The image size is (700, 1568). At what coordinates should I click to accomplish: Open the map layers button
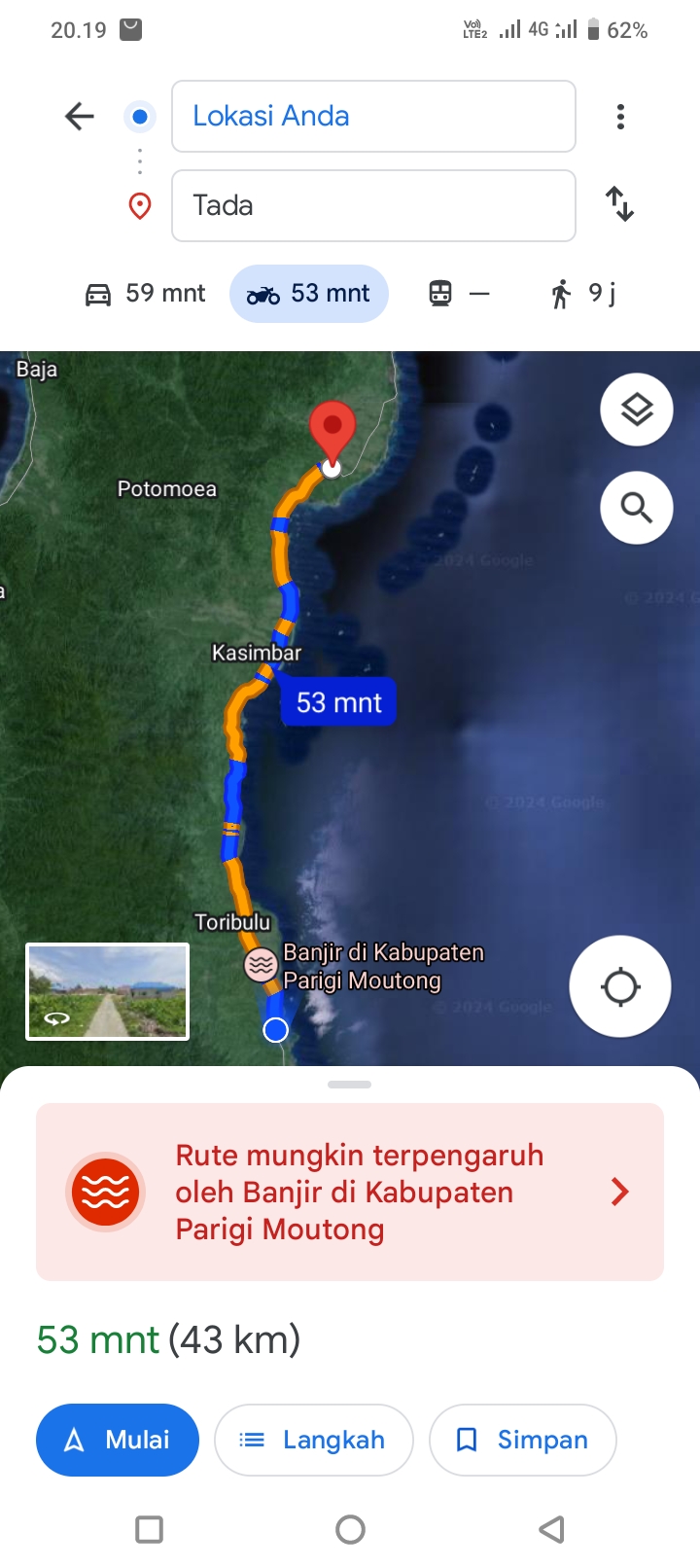point(637,410)
